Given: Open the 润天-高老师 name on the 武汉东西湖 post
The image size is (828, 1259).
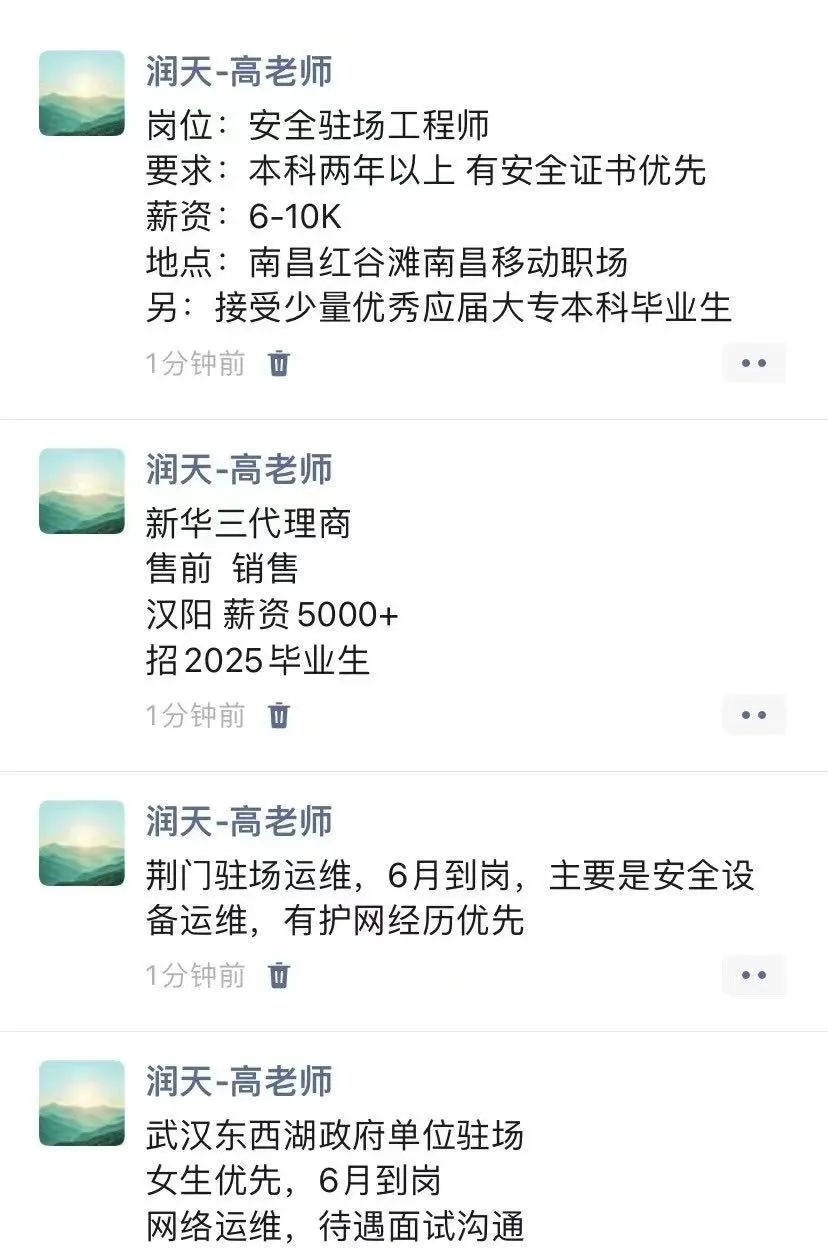Looking at the screenshot, I should point(239,1081).
